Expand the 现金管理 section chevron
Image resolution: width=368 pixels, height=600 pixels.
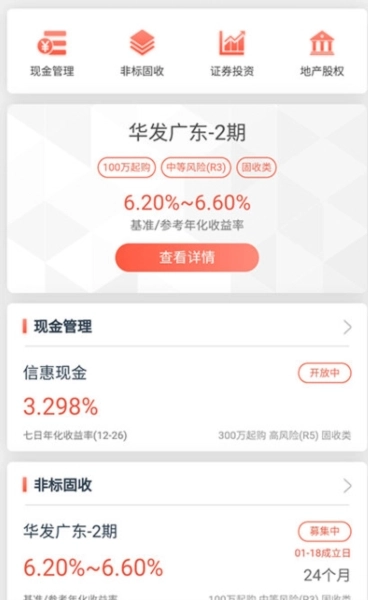pos(347,327)
